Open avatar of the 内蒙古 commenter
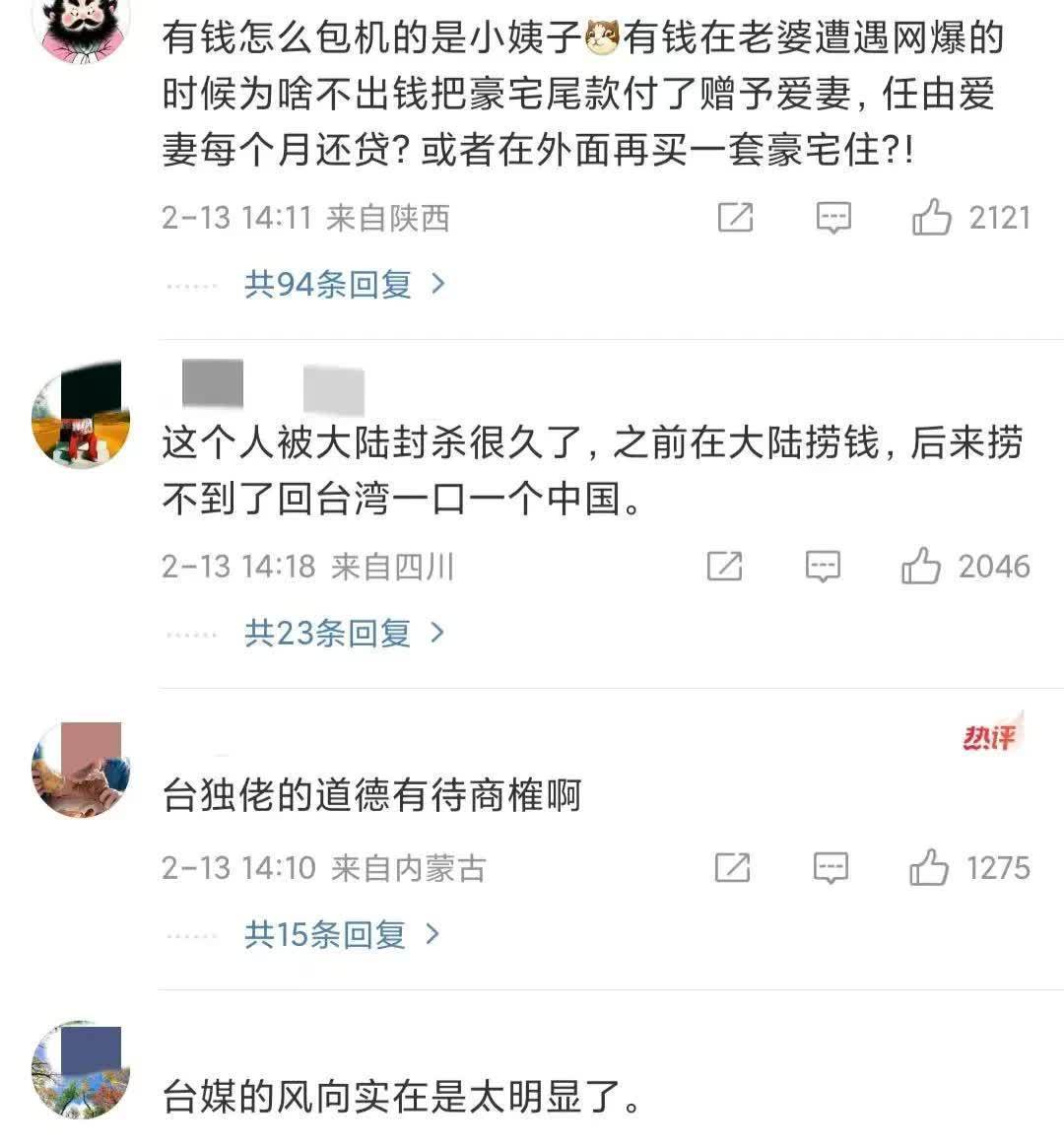The image size is (1064, 1148). click(81, 770)
